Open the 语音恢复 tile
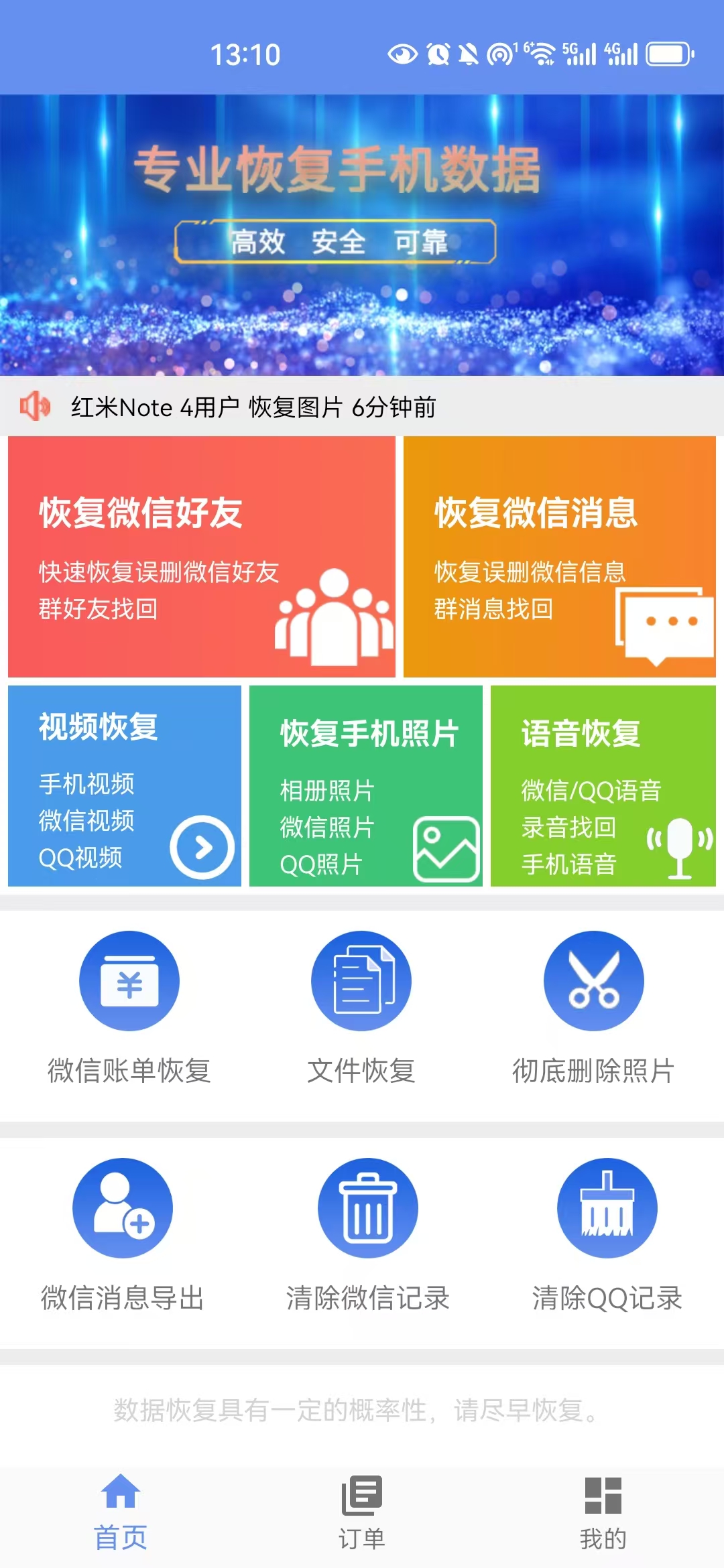 click(603, 786)
